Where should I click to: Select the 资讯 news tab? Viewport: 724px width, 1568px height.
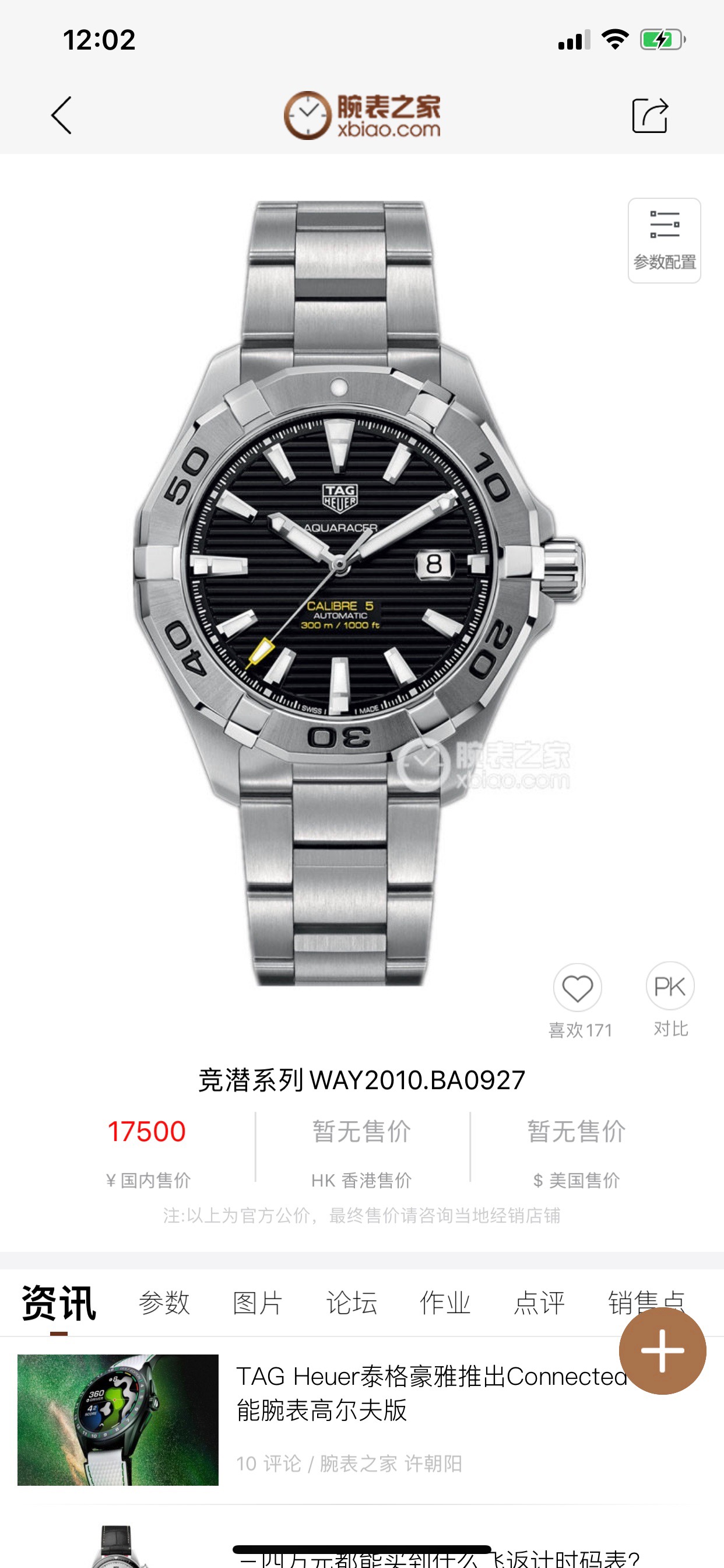58,1303
